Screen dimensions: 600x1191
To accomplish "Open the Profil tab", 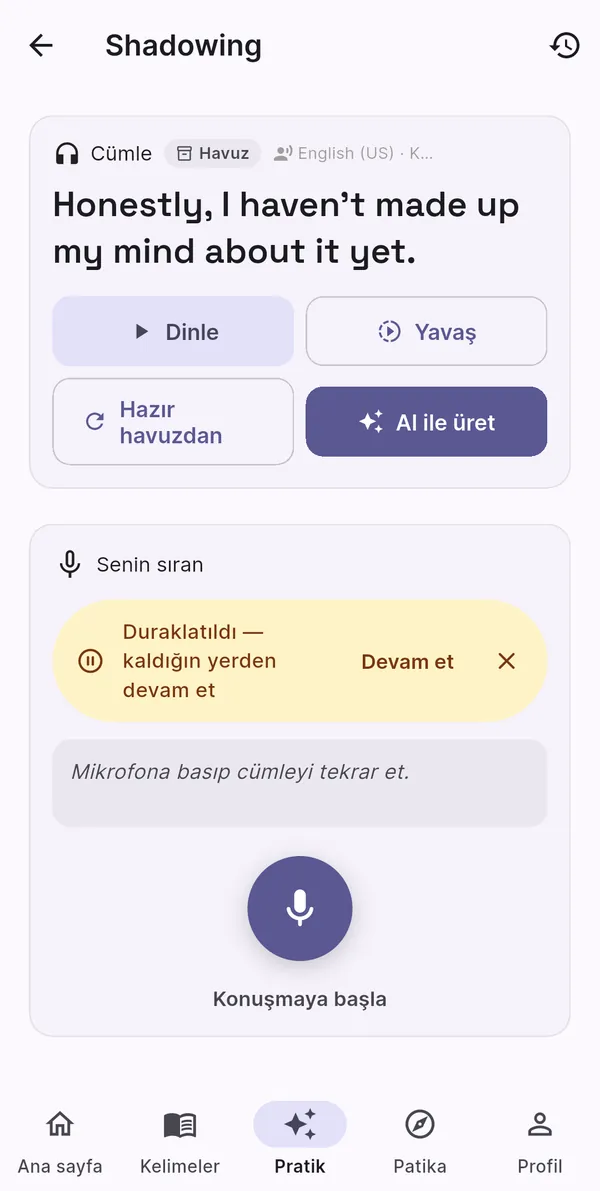I will point(540,1141).
